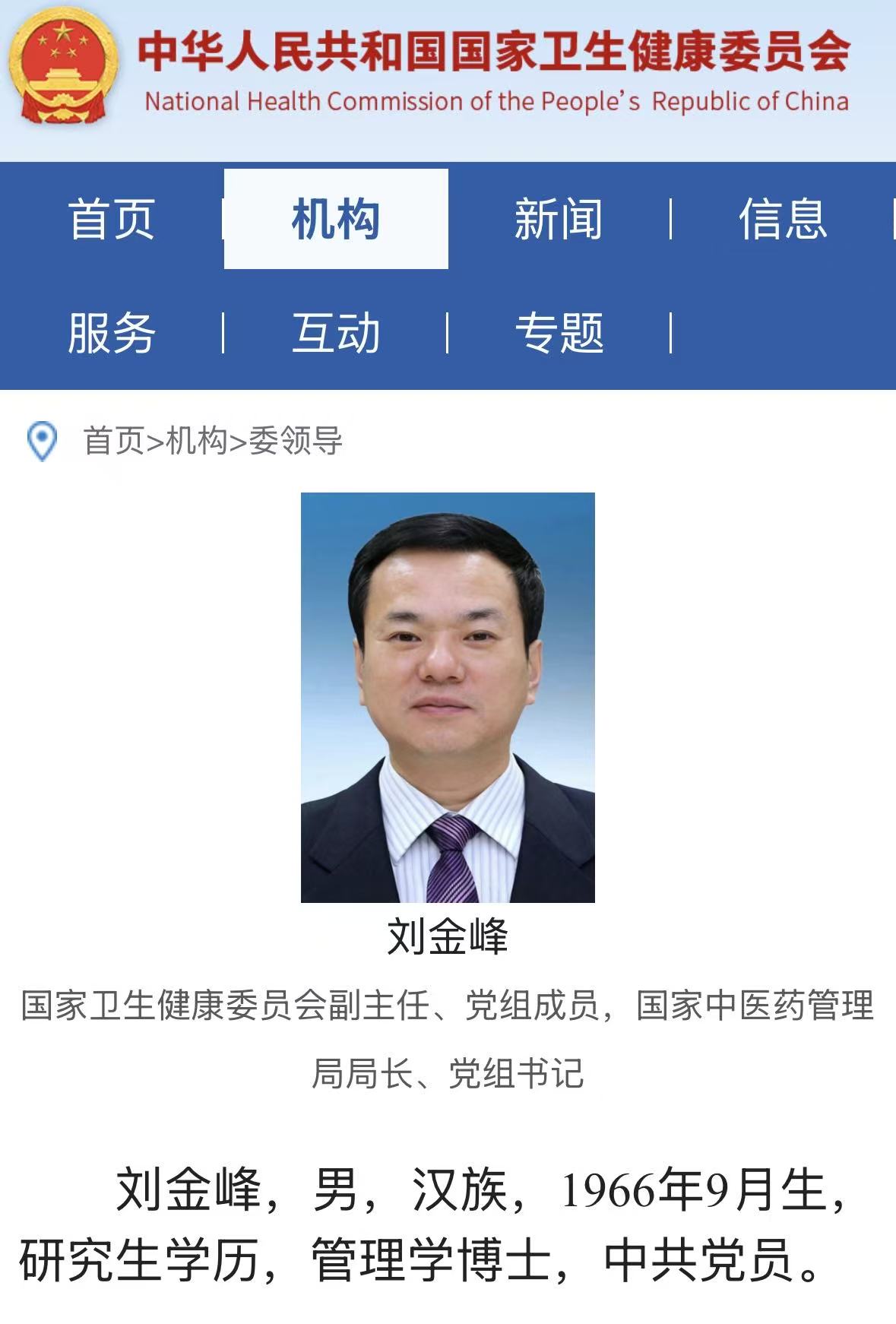This screenshot has height=1324, width=896.
Task: Switch to the 新闻 tab
Action: tap(559, 219)
